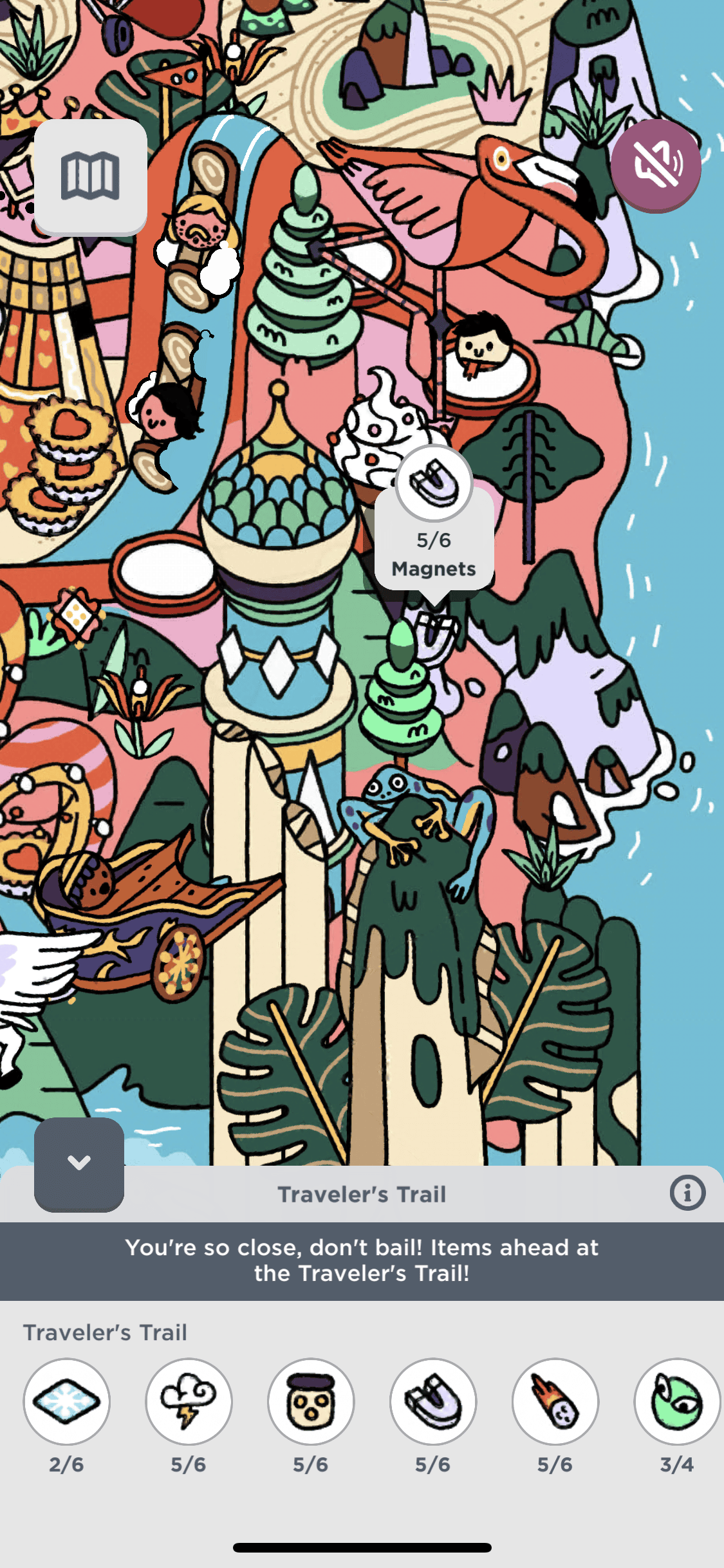
Task: Select the face jar item
Action: click(x=311, y=1402)
